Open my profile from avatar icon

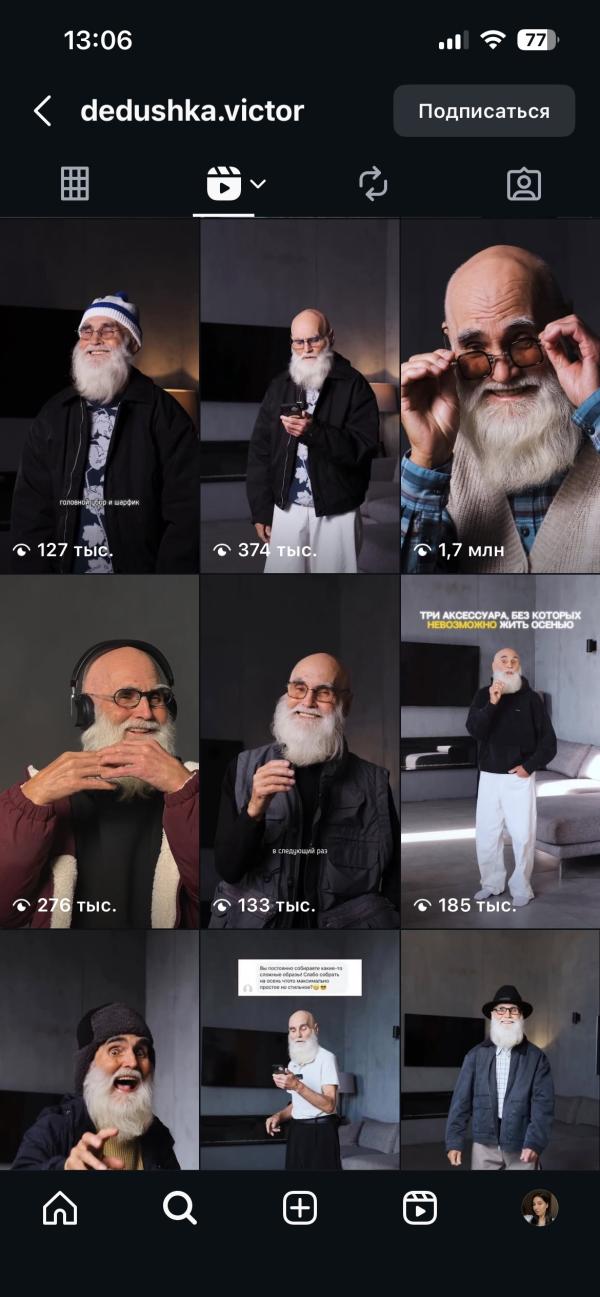[x=540, y=1208]
